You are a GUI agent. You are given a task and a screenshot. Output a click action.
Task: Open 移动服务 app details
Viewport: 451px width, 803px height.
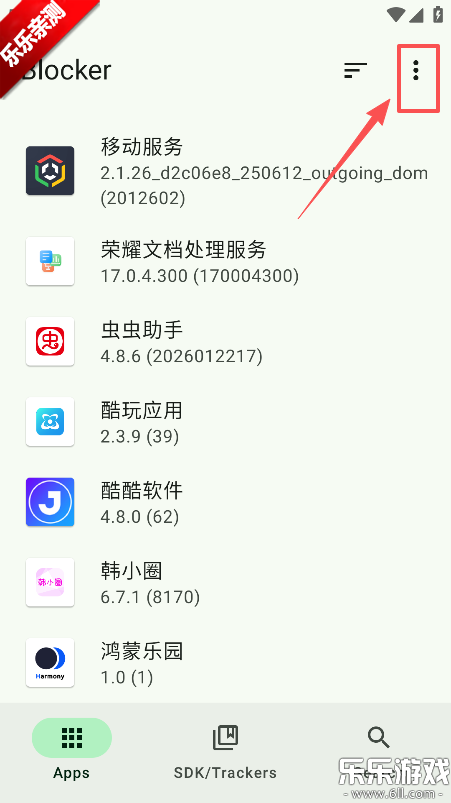225,172
